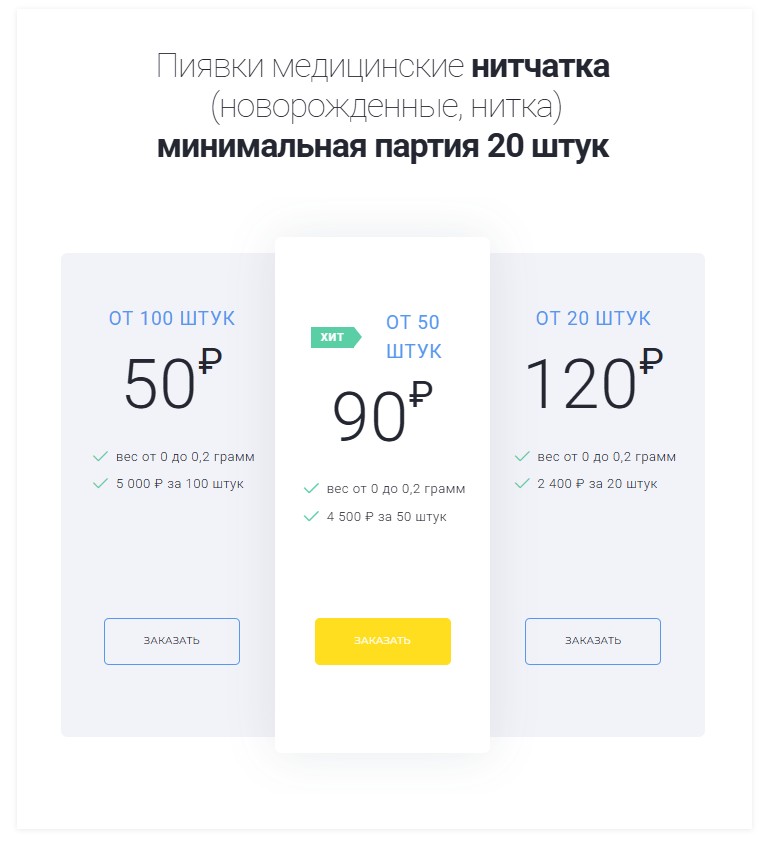Order the 100-piece plan at 50₽

click(172, 641)
